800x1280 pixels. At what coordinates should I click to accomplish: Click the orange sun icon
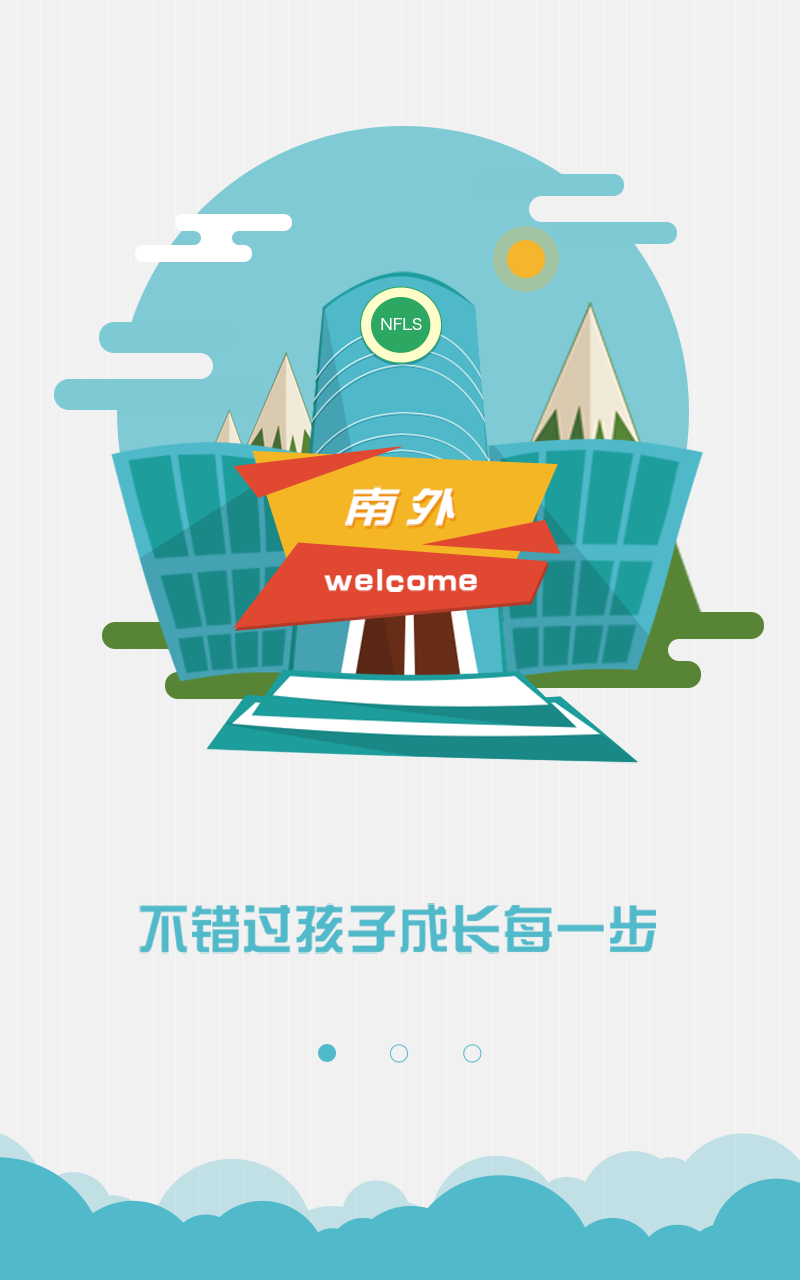coord(524,260)
